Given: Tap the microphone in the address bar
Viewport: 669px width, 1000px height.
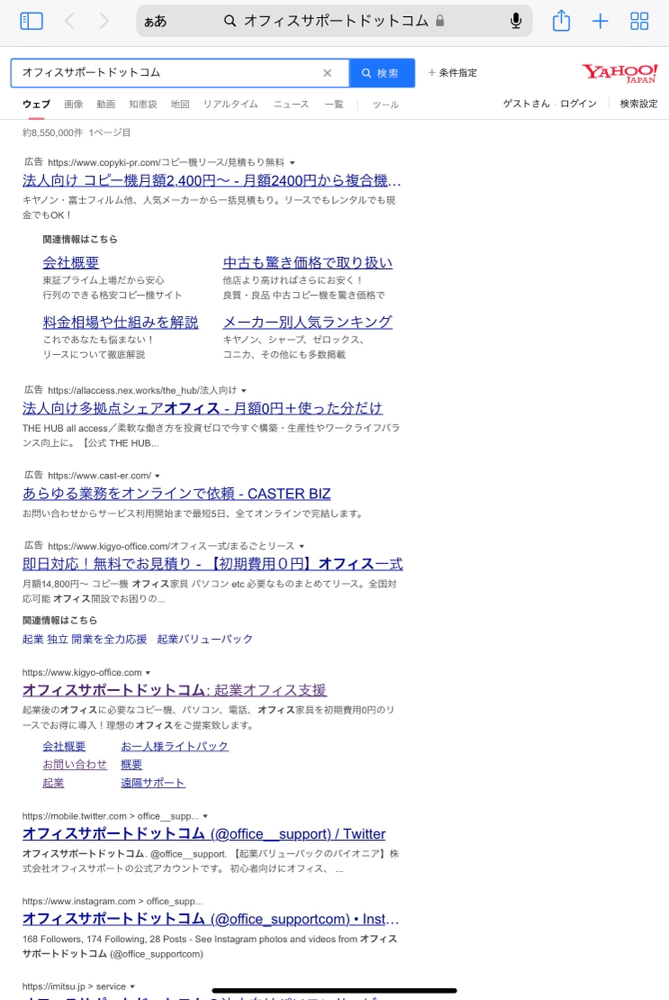Looking at the screenshot, I should point(516,20).
